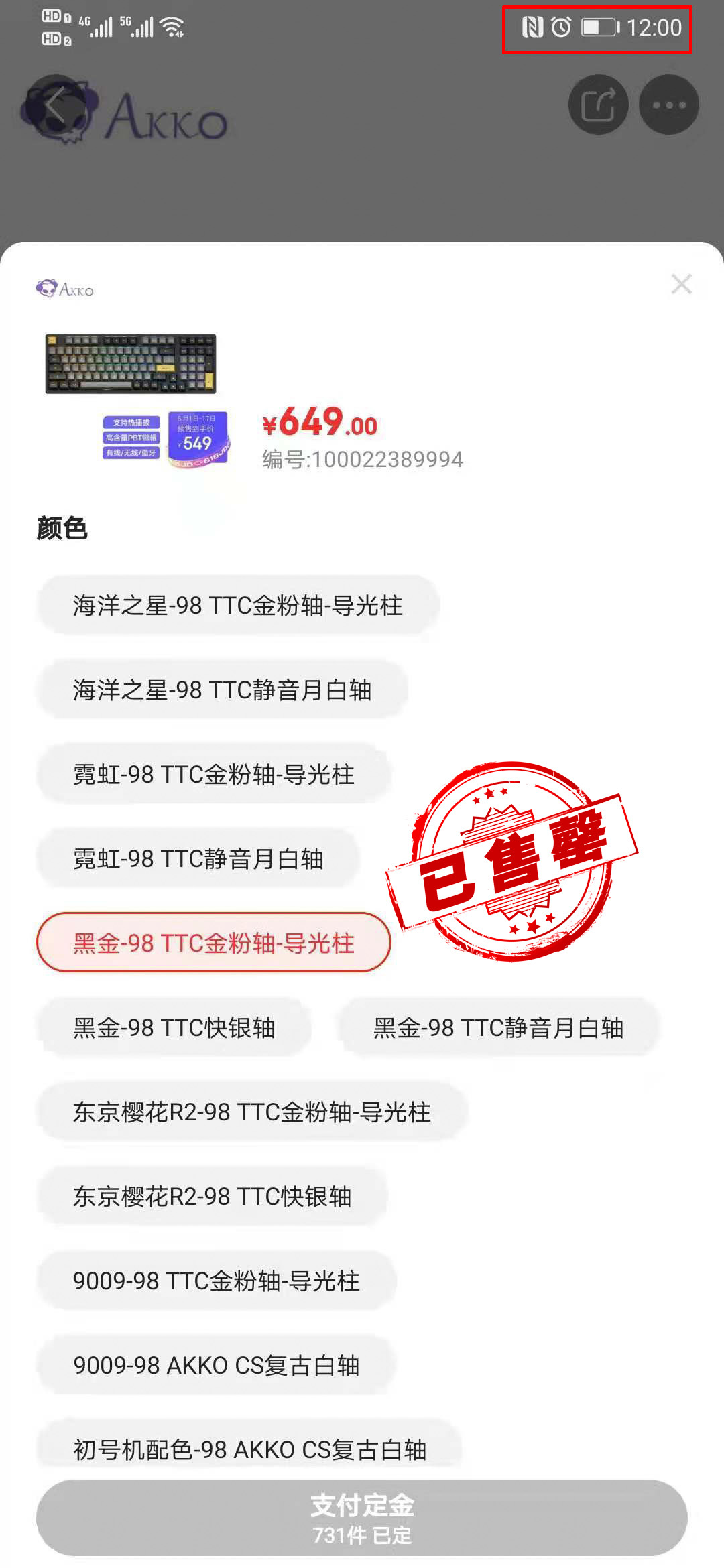Tap the 支付定金 deposit button
This screenshot has width=724, height=1568.
coord(362,1518)
